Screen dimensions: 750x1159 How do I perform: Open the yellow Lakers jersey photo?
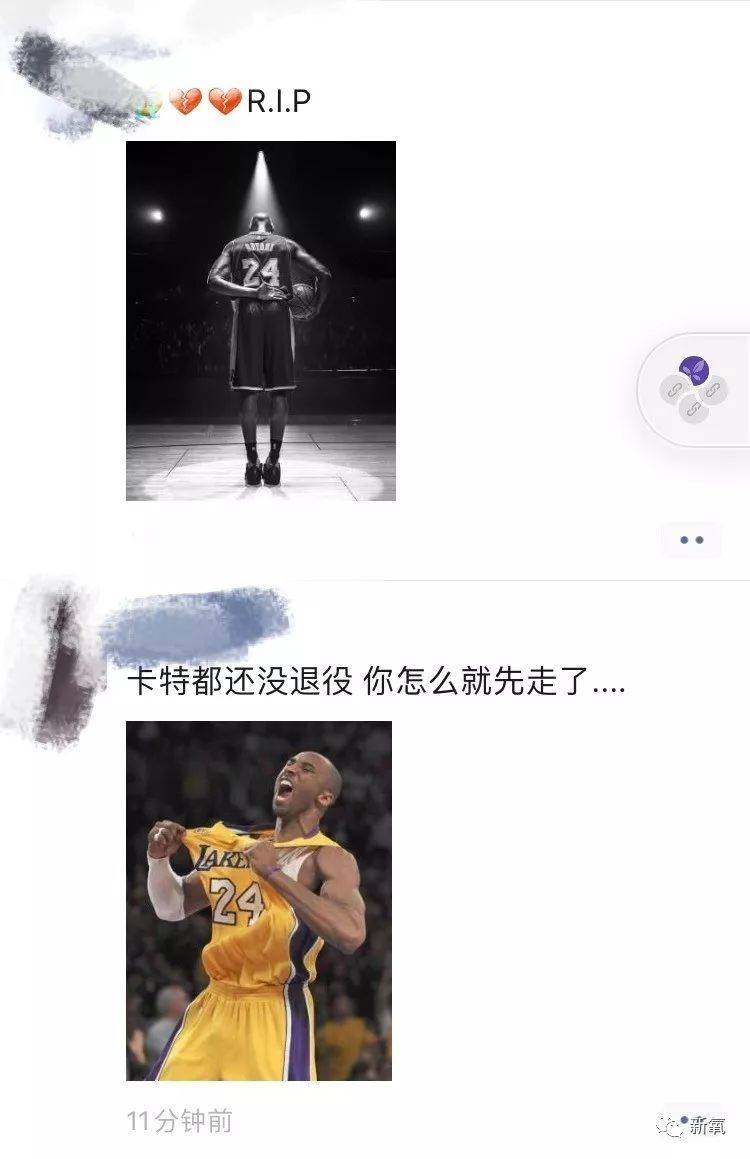258,900
